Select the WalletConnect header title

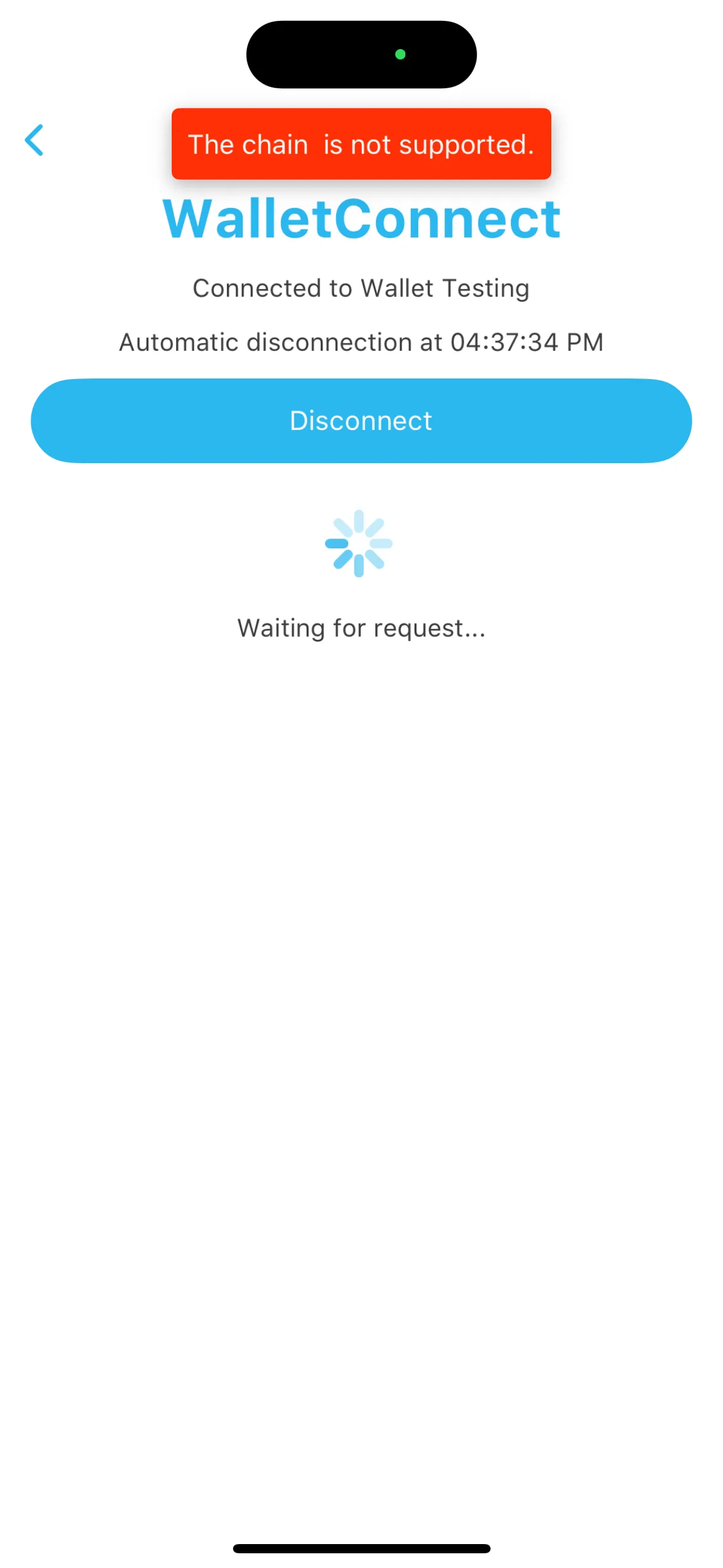(x=361, y=219)
